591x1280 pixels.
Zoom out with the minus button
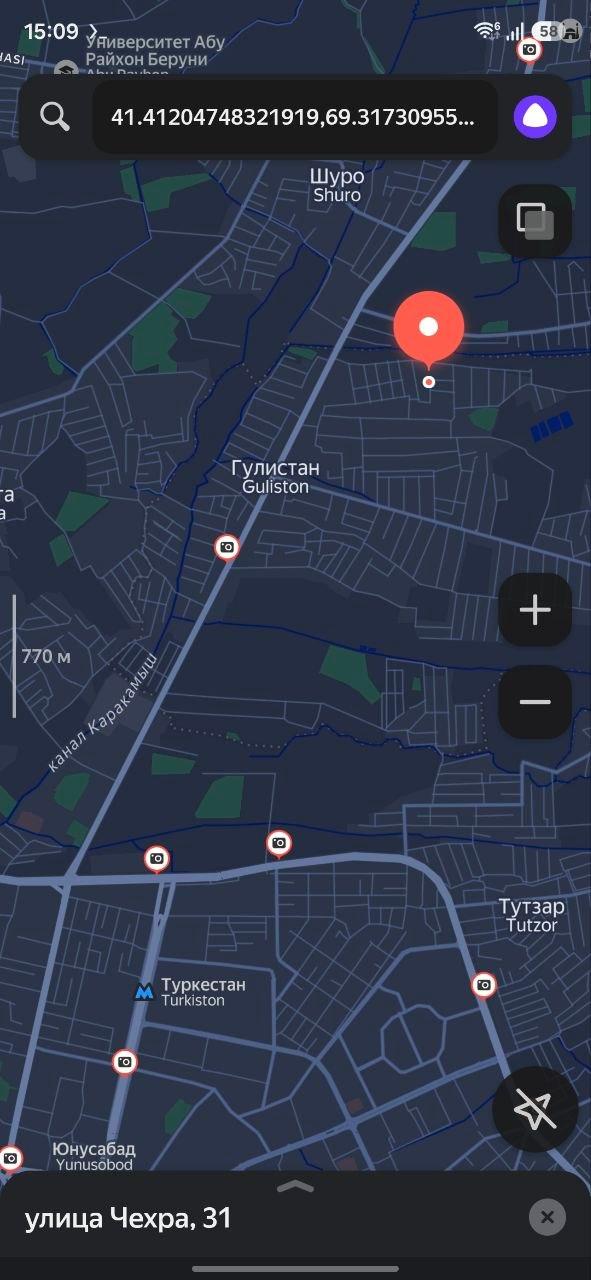pyautogui.click(x=535, y=701)
